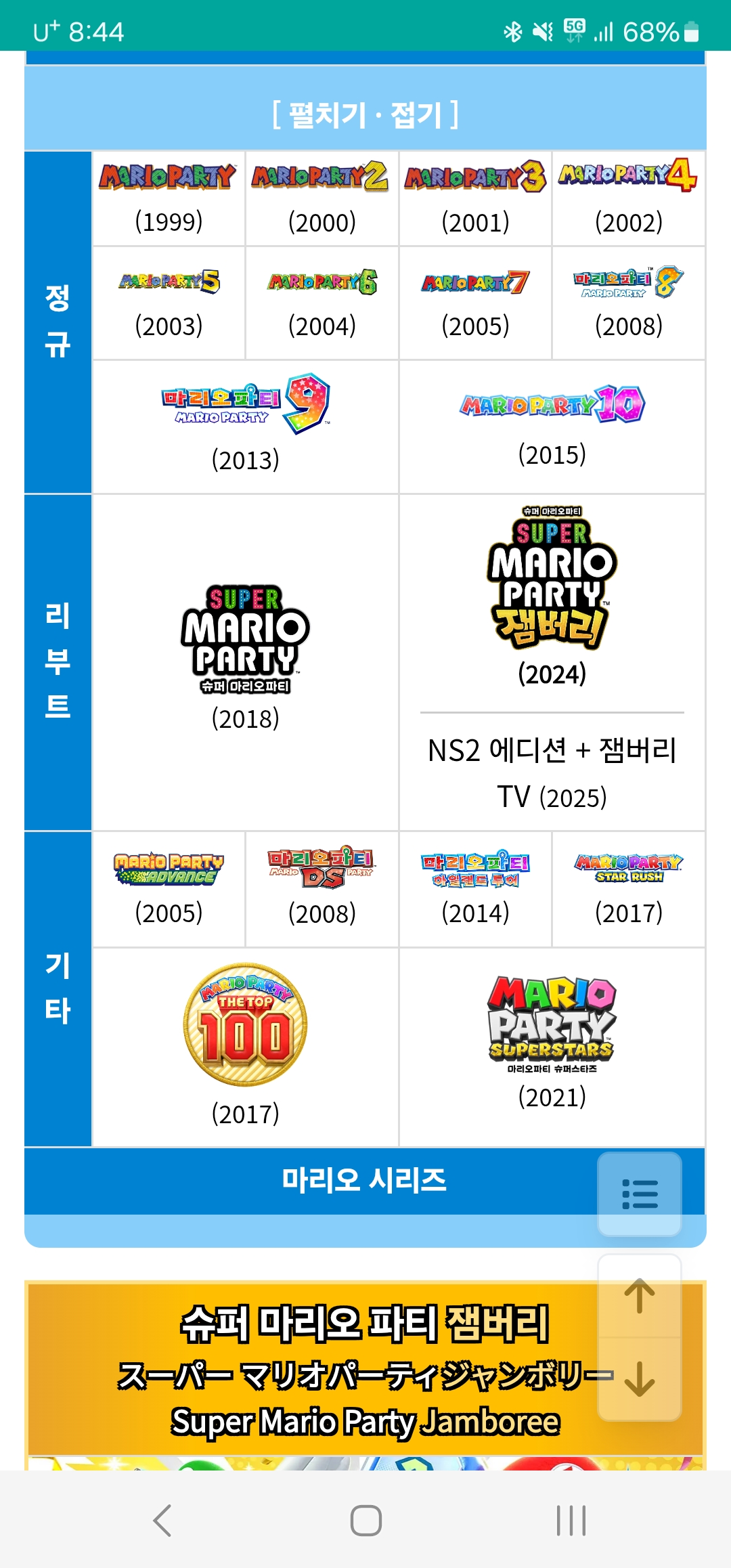Open the Mario Party 6 (2004) logo link

pyautogui.click(x=322, y=282)
